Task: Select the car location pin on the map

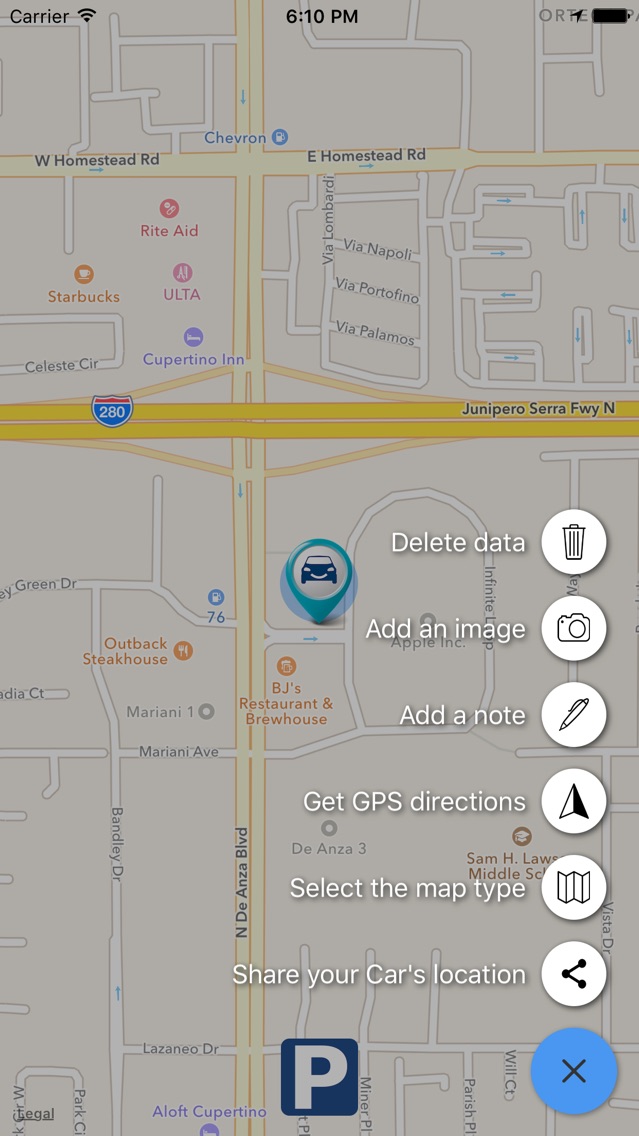Action: [x=319, y=578]
